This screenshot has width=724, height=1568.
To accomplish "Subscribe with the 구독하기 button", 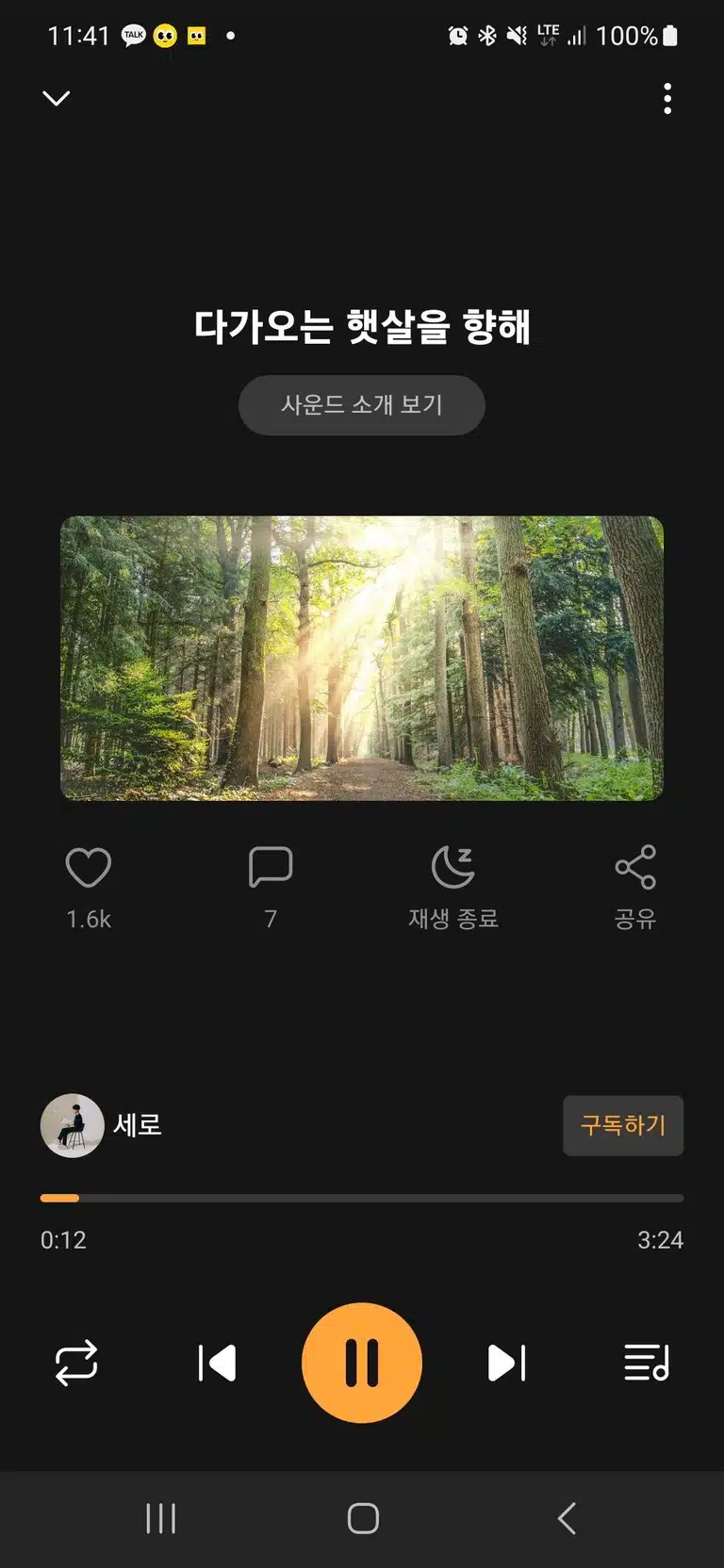I will coord(623,1125).
